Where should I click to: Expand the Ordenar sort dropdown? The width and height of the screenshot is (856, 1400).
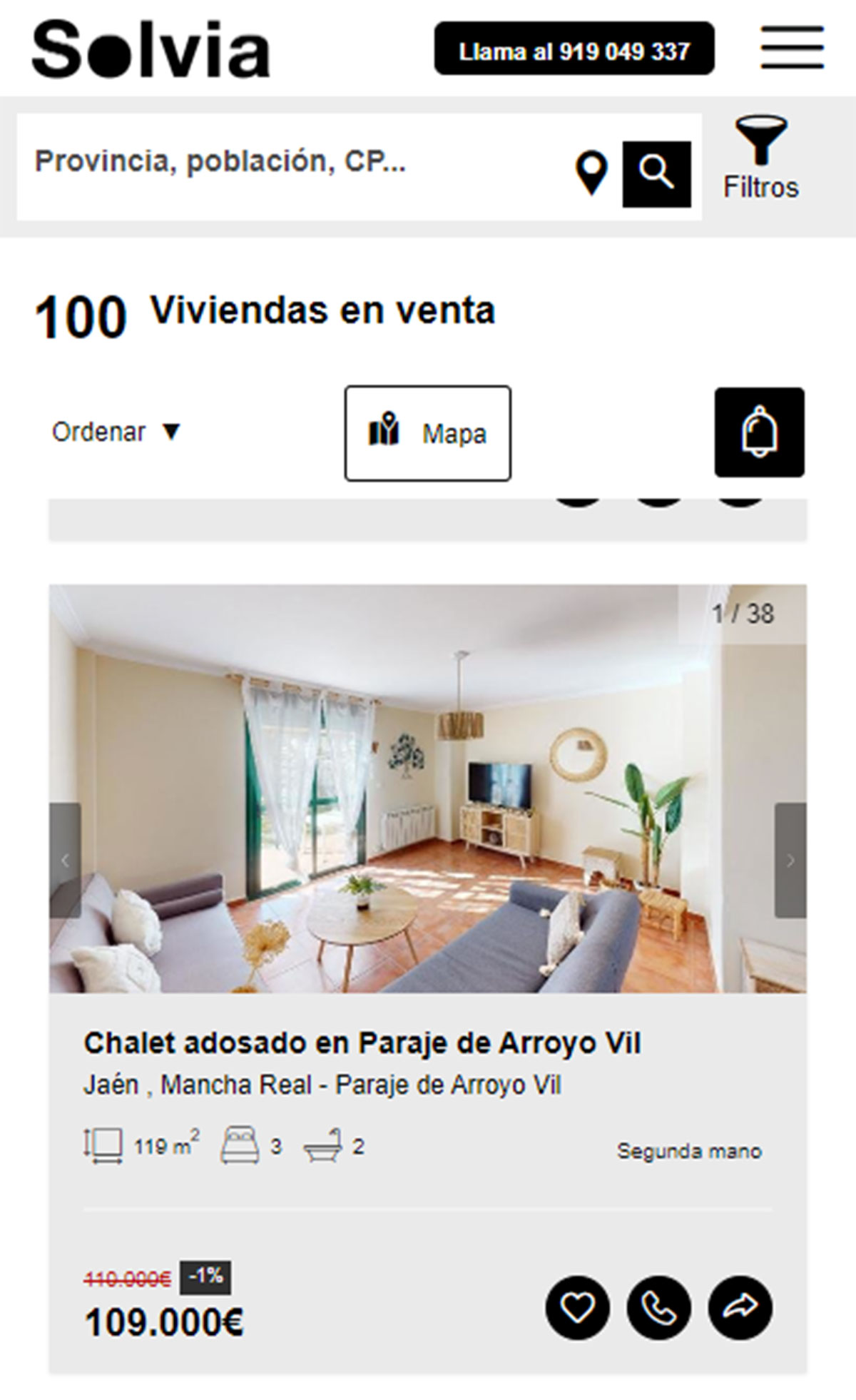(x=116, y=432)
